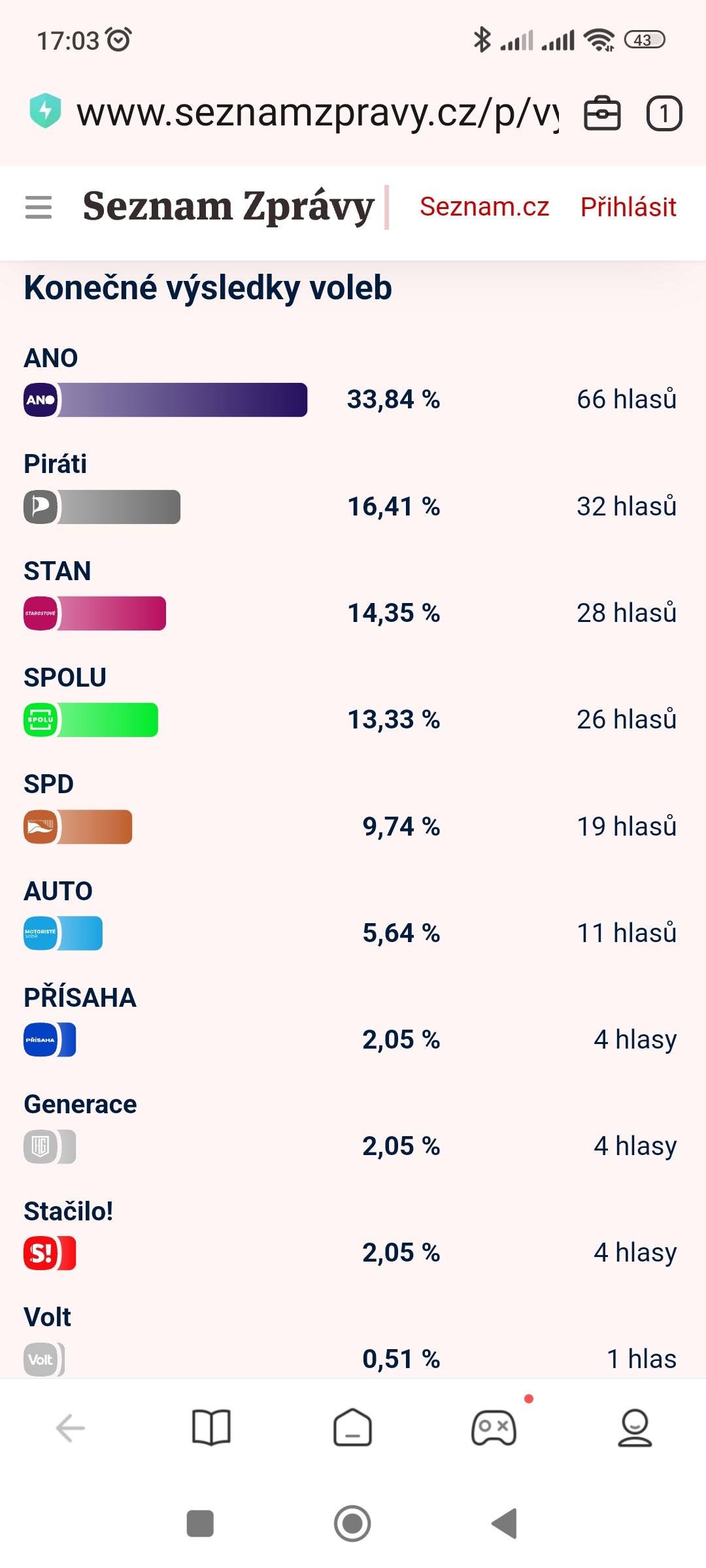The image size is (706, 1568).
Task: Tap the shield icon in address bar
Action: click(46, 112)
